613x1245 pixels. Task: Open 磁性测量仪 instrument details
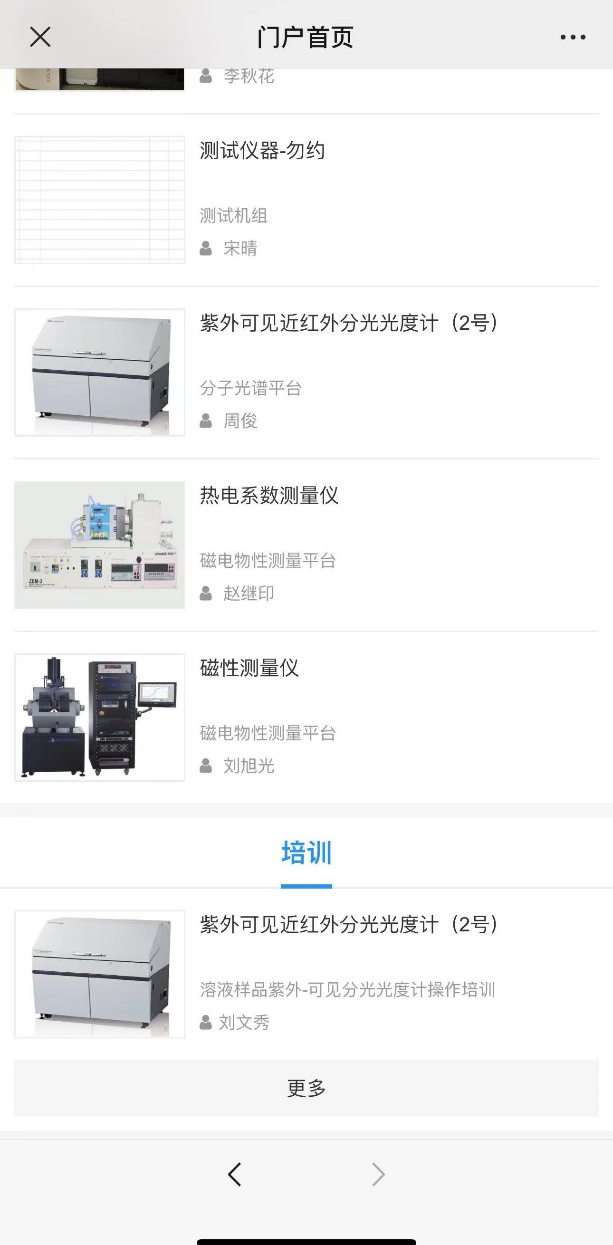coord(249,668)
